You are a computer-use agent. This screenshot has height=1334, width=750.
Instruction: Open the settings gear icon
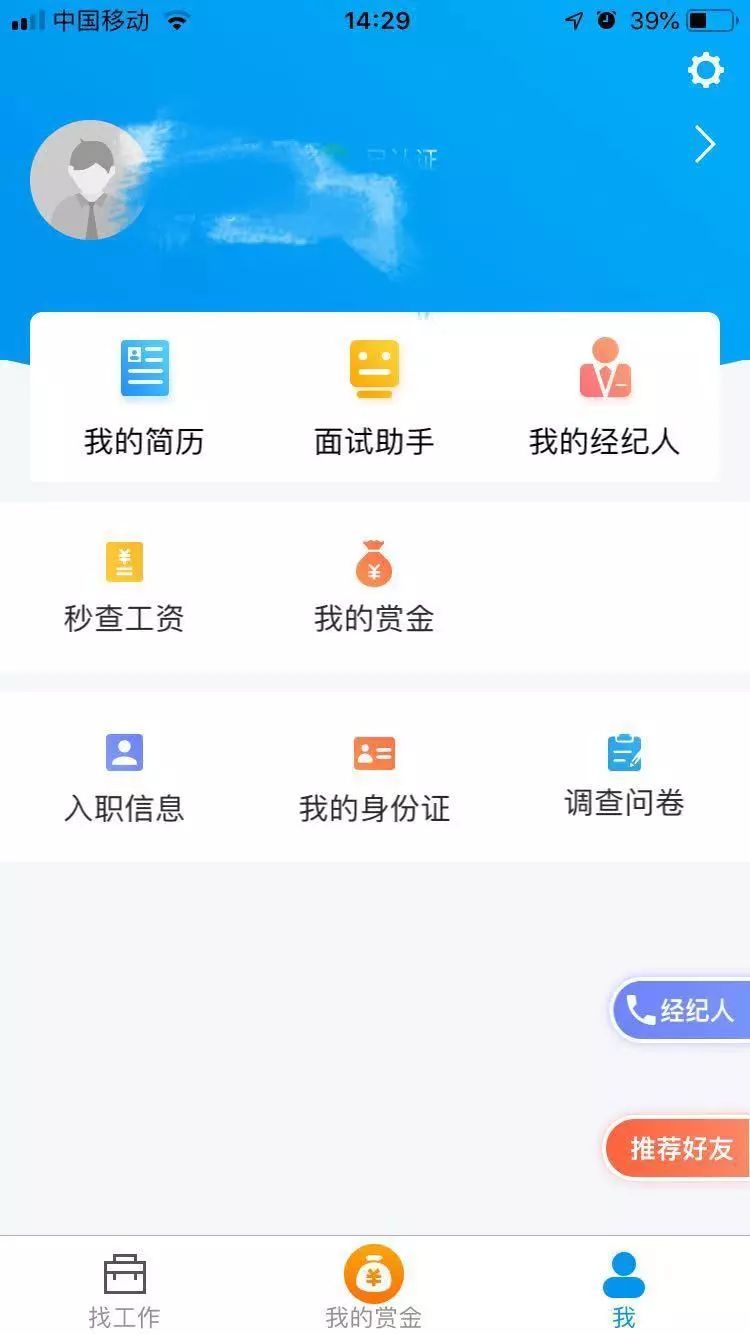tap(705, 71)
